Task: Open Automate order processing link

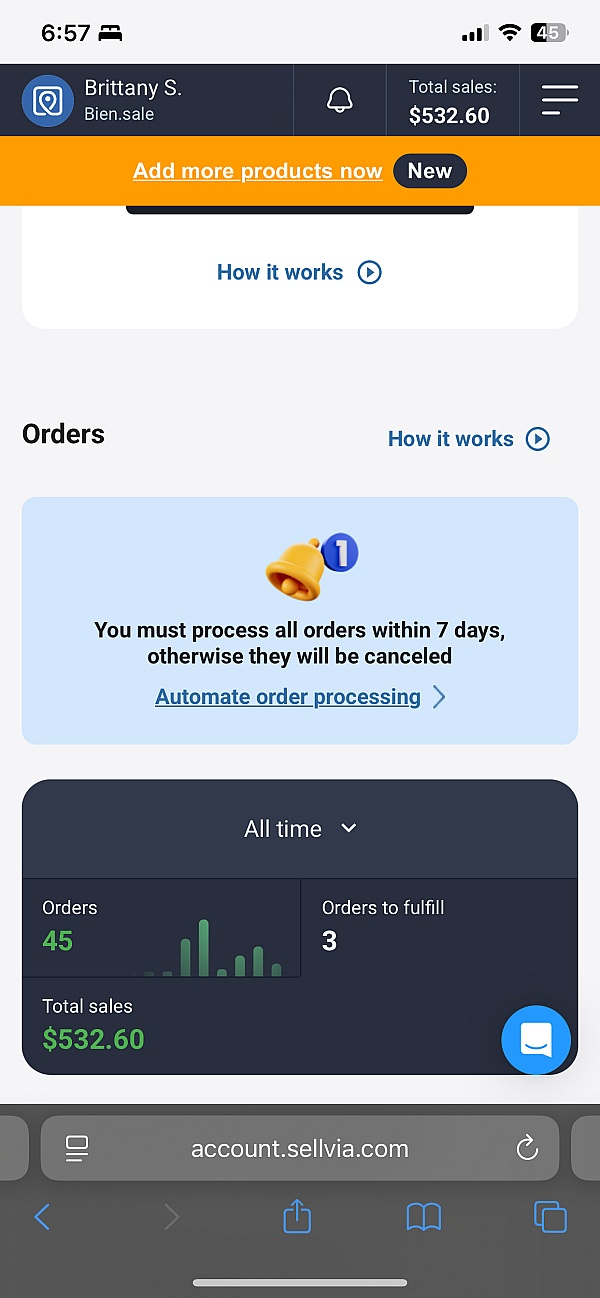Action: pyautogui.click(x=288, y=697)
